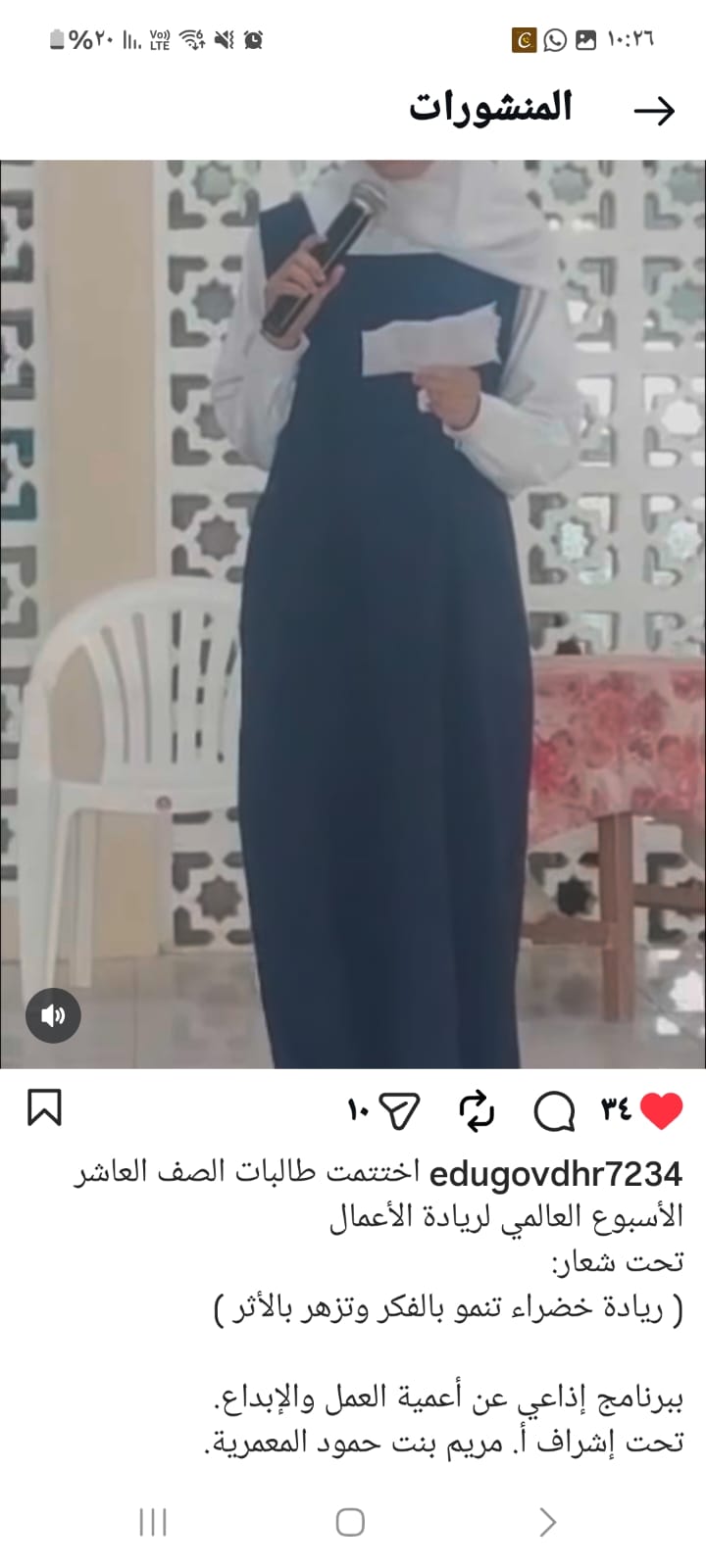Share the post via send icon
The width and height of the screenshot is (706, 1568).
(399, 1110)
